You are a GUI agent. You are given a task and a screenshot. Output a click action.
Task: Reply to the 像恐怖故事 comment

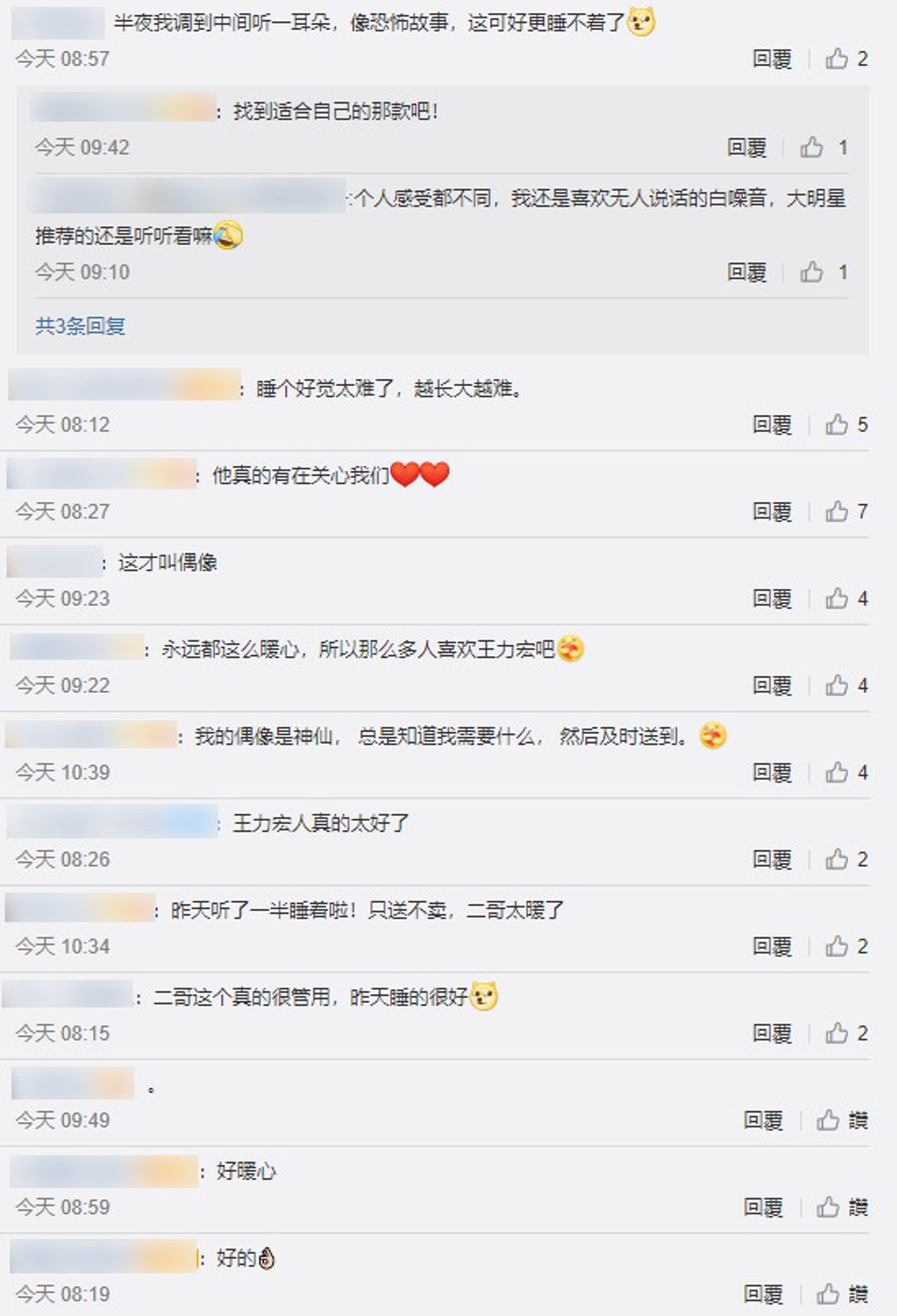tap(772, 59)
